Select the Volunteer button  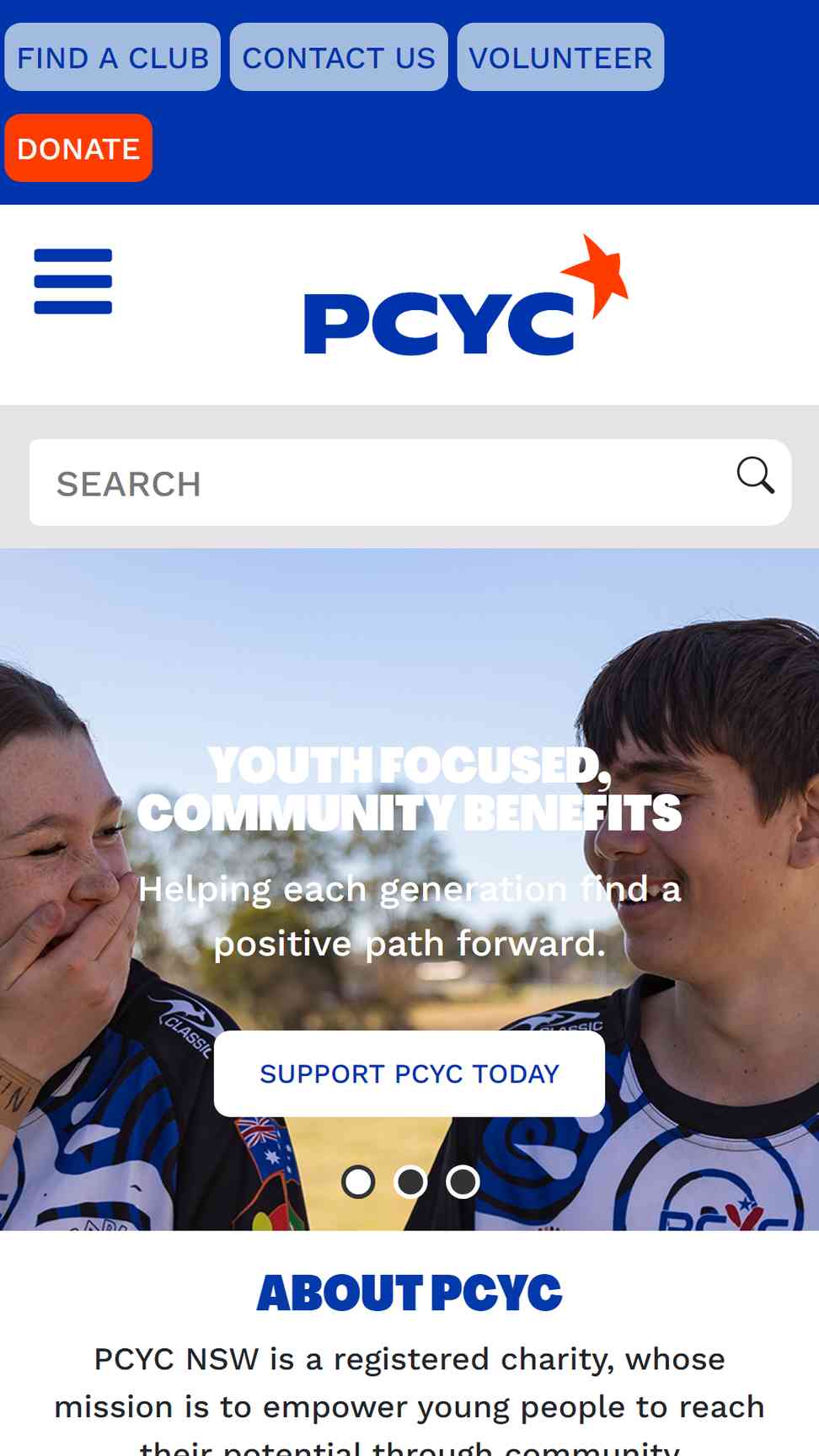click(560, 57)
